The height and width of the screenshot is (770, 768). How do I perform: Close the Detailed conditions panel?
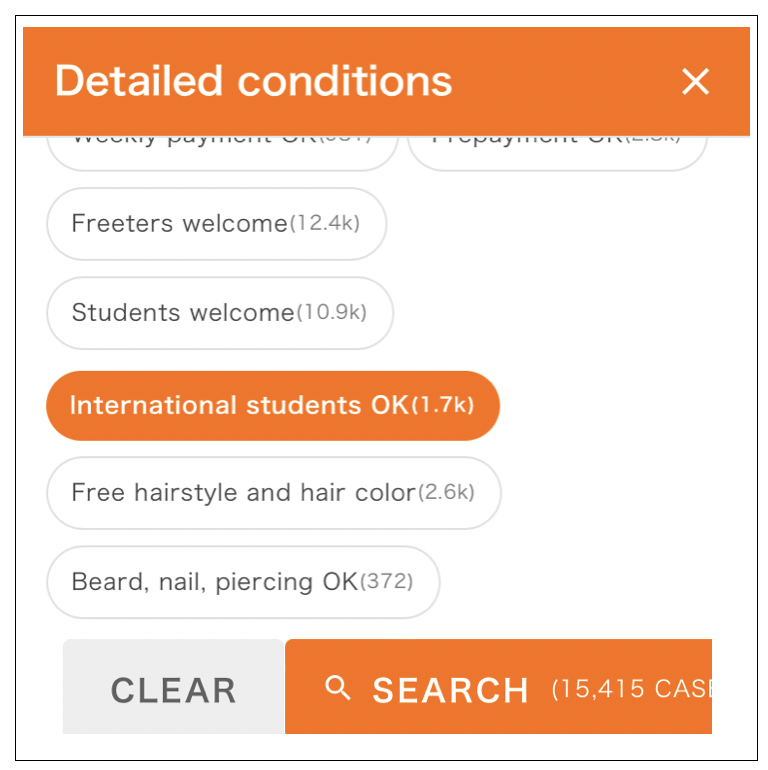point(695,82)
